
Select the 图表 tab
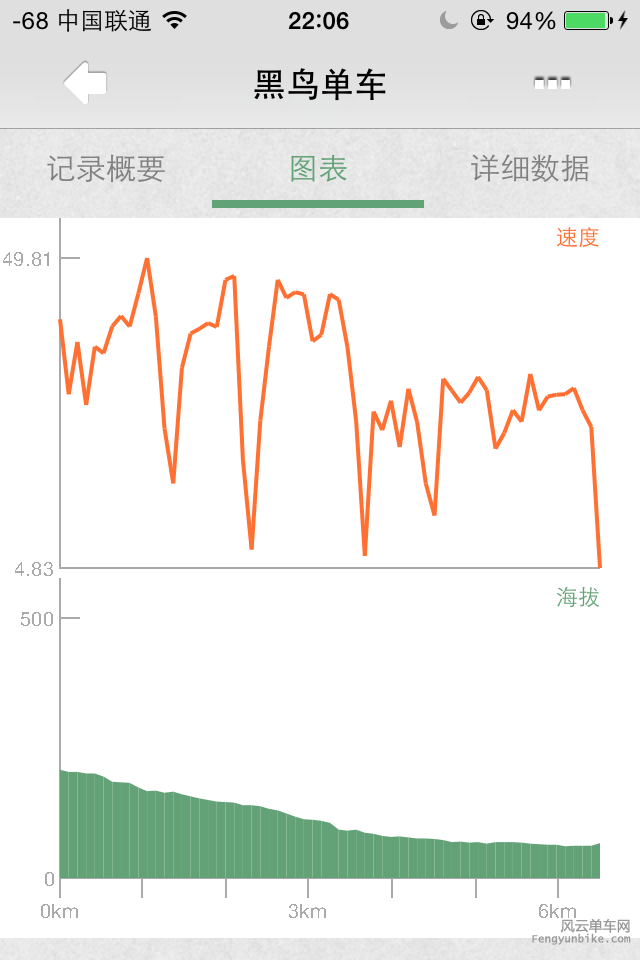pos(318,169)
